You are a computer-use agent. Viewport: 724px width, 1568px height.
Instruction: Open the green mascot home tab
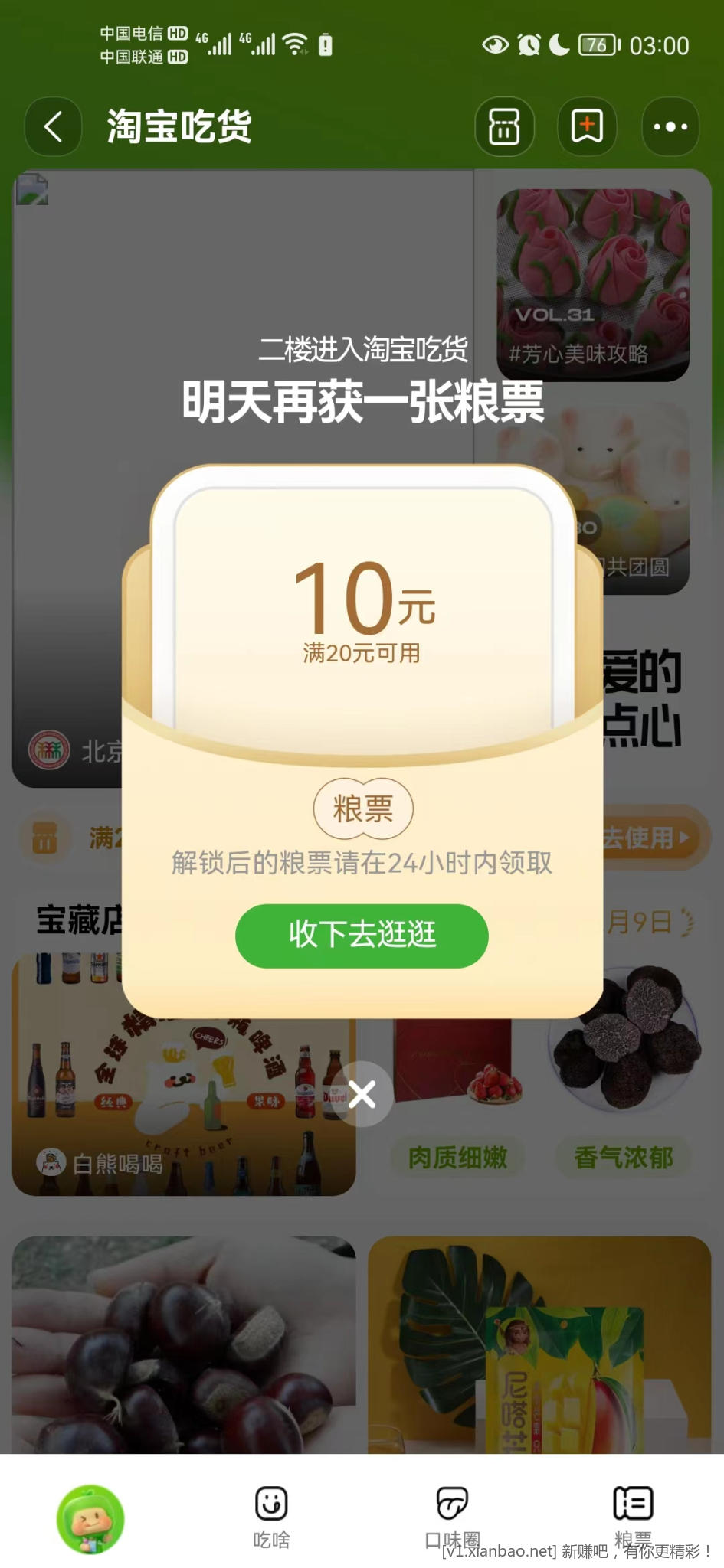tap(90, 1519)
